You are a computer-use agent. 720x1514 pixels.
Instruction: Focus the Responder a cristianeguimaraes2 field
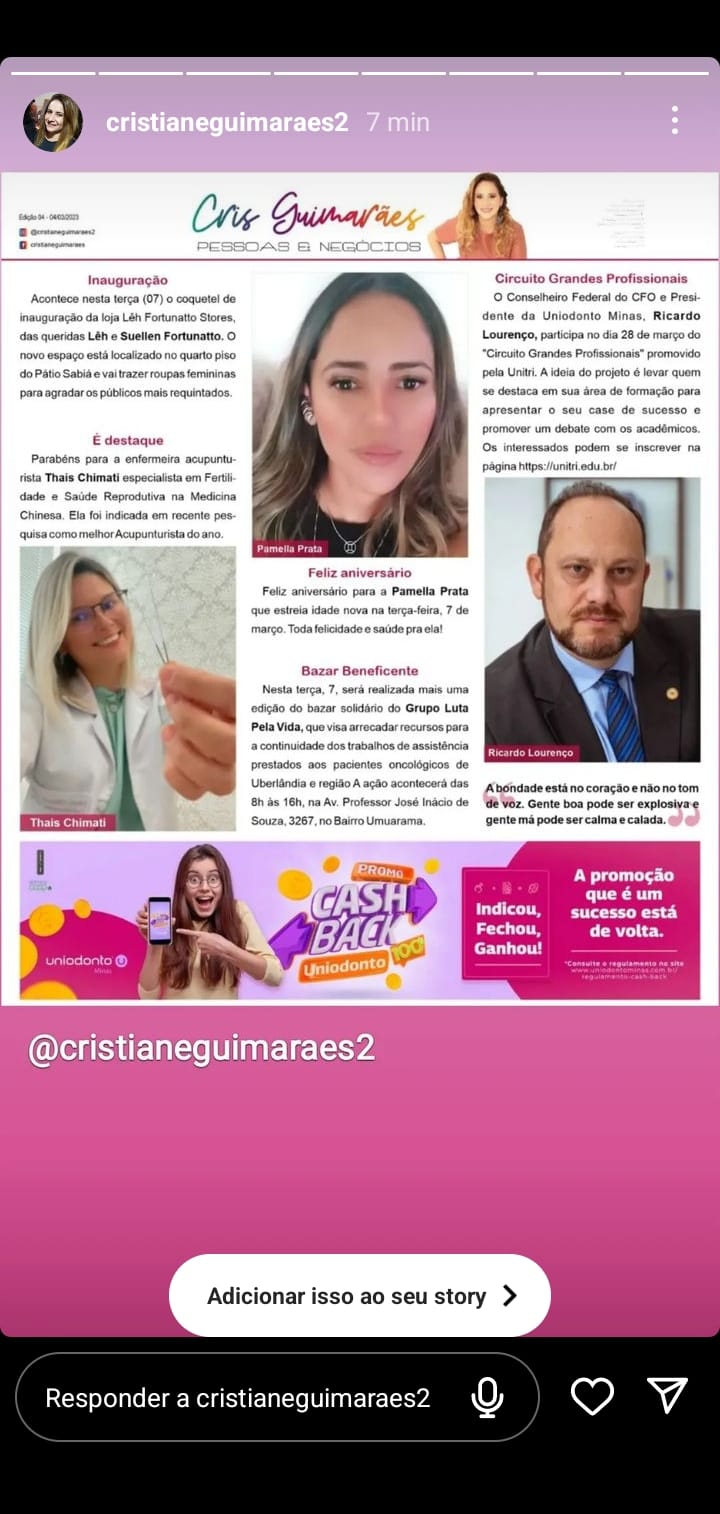click(238, 1398)
